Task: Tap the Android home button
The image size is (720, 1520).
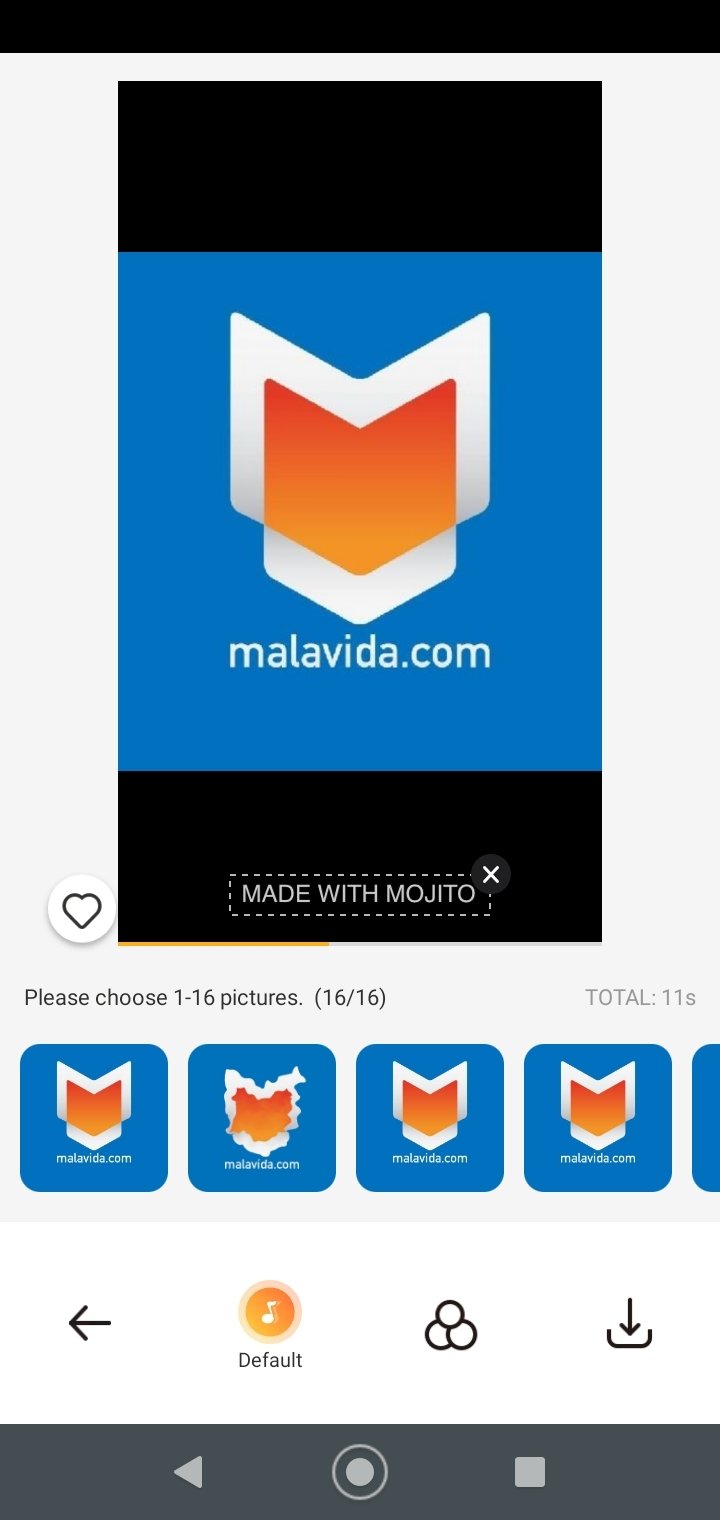Action: pyautogui.click(x=360, y=1472)
